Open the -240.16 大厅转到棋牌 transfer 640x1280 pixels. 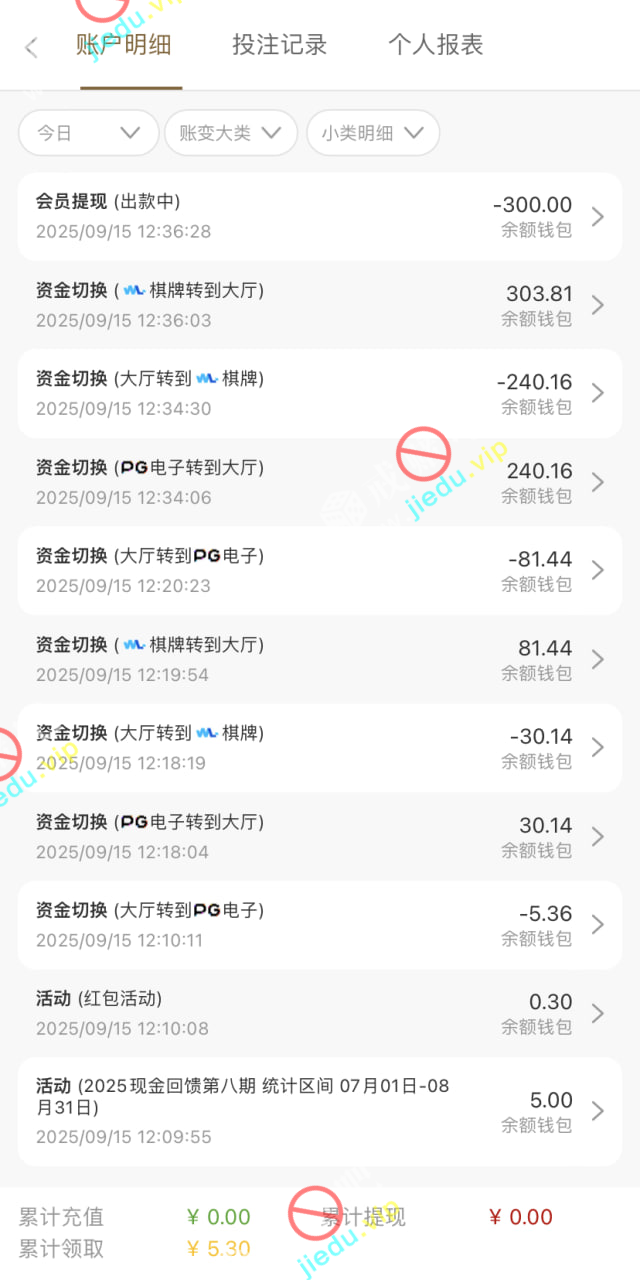pos(320,393)
